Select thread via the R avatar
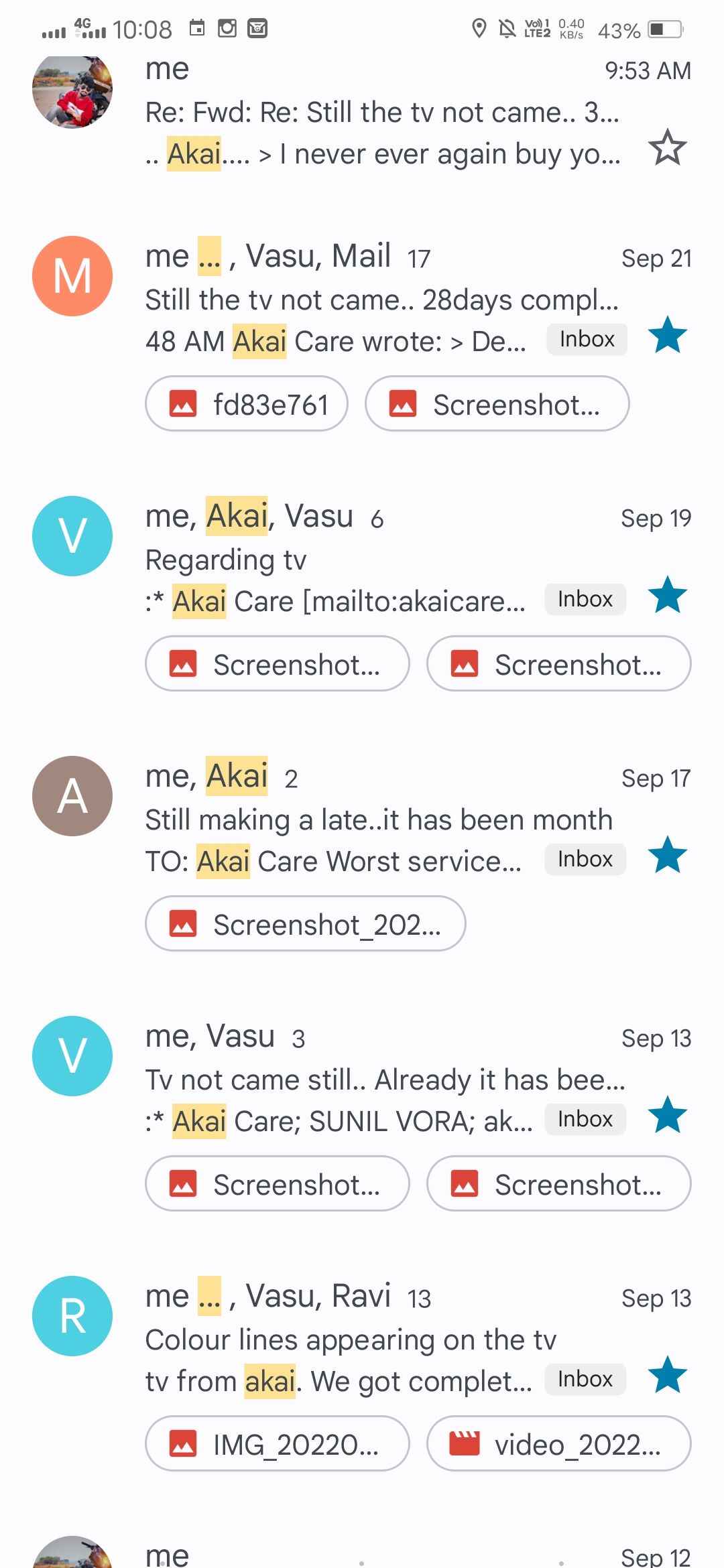 coord(72,1316)
